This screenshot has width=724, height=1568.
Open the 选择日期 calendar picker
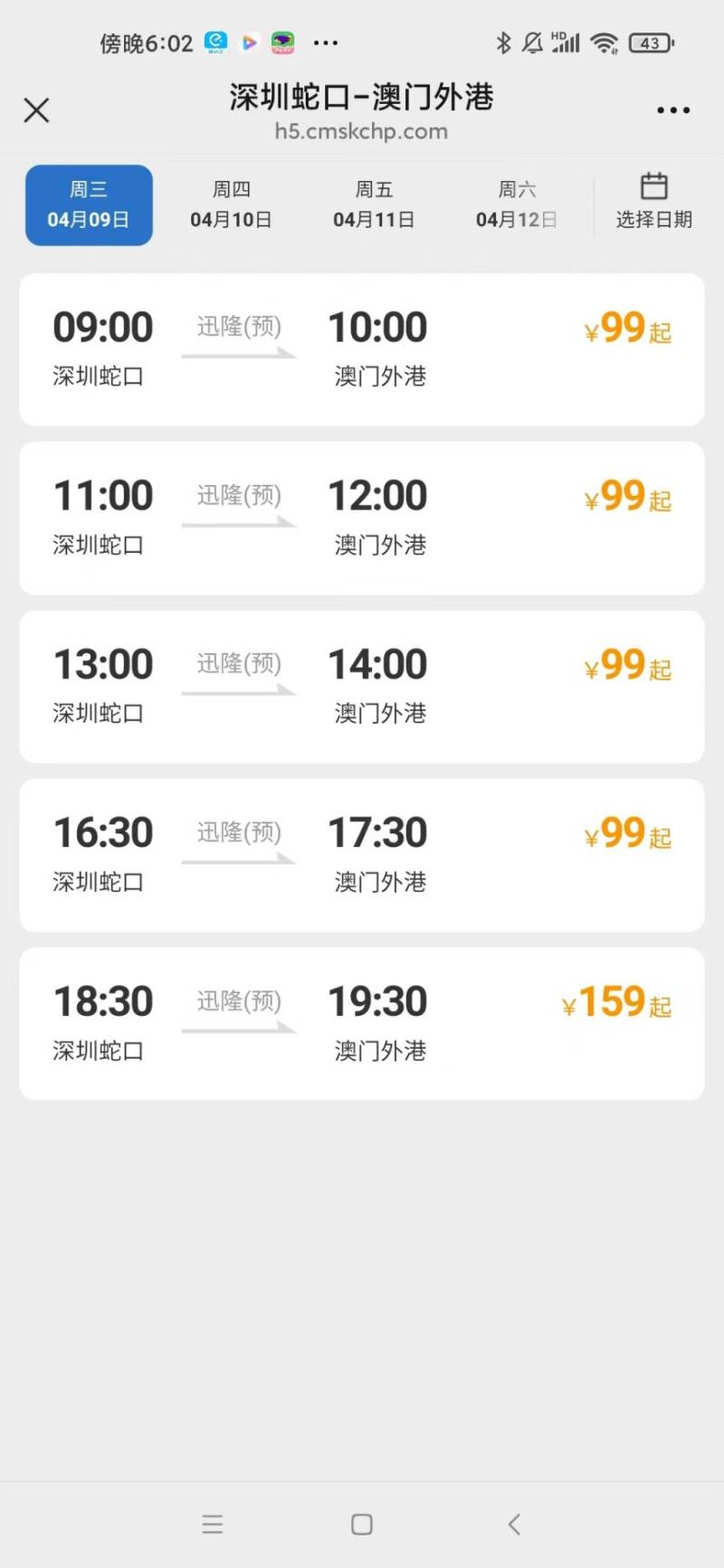(653, 203)
